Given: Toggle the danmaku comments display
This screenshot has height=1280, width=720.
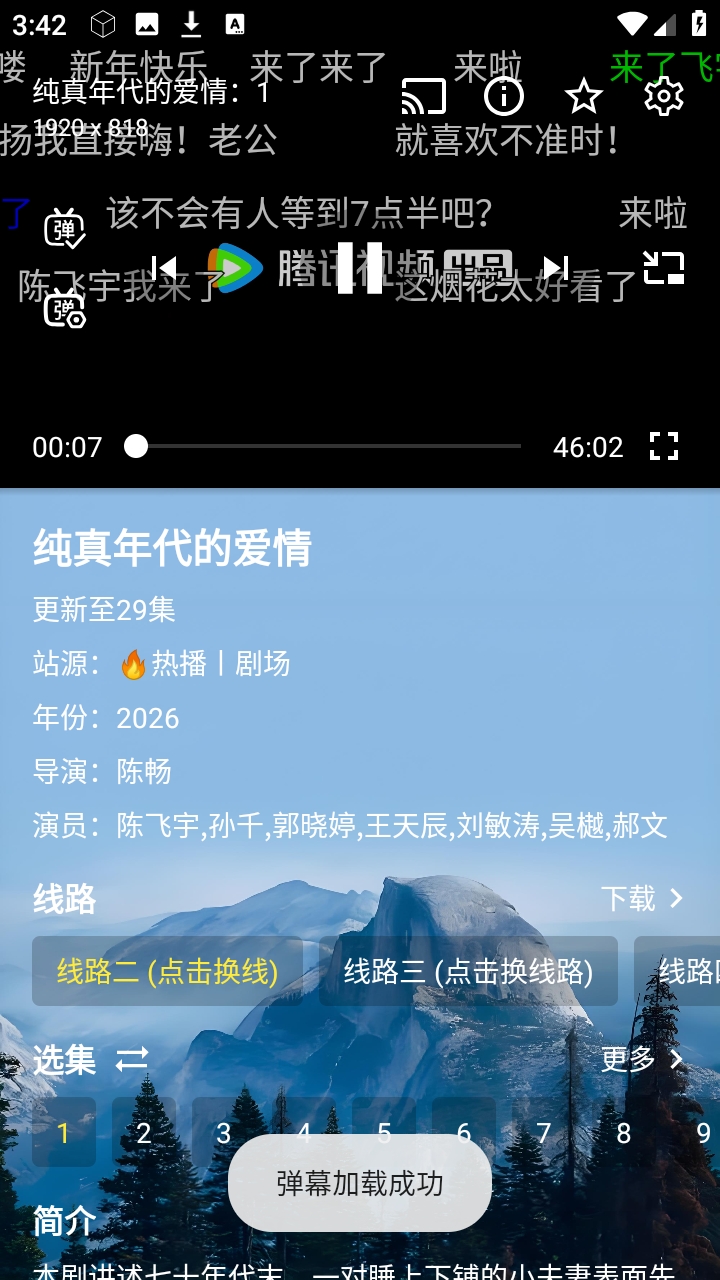Looking at the screenshot, I should (65, 229).
